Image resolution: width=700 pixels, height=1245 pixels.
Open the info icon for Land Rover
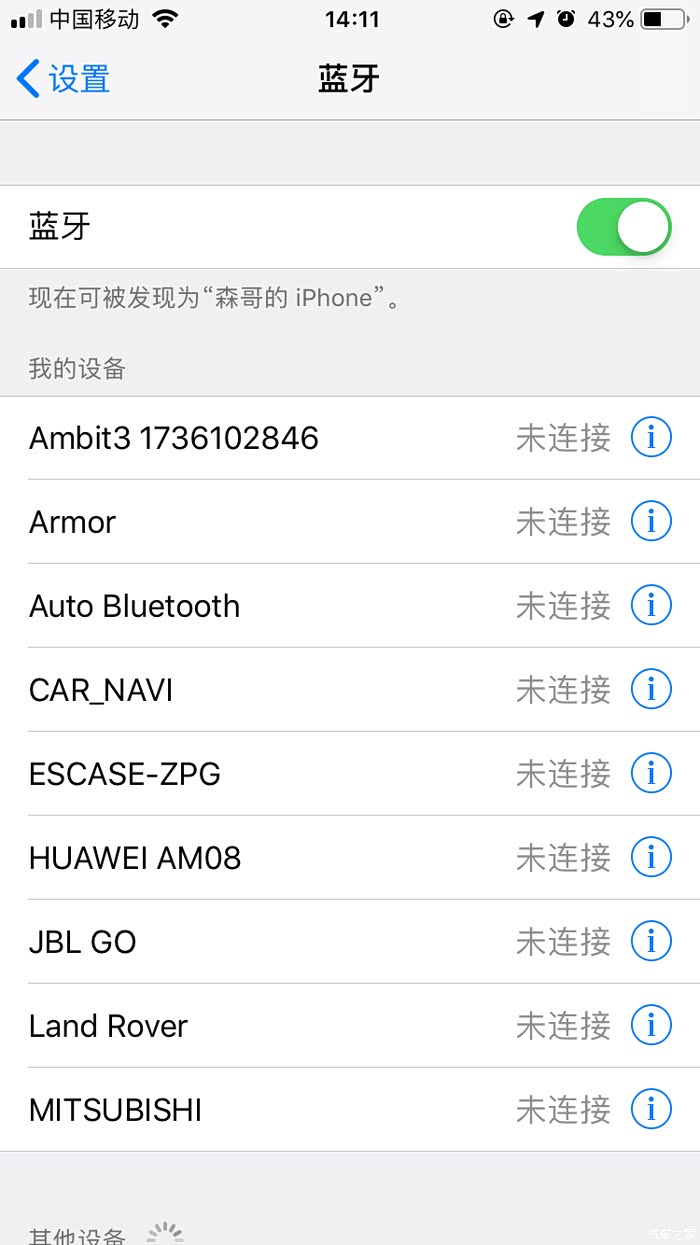point(651,1025)
